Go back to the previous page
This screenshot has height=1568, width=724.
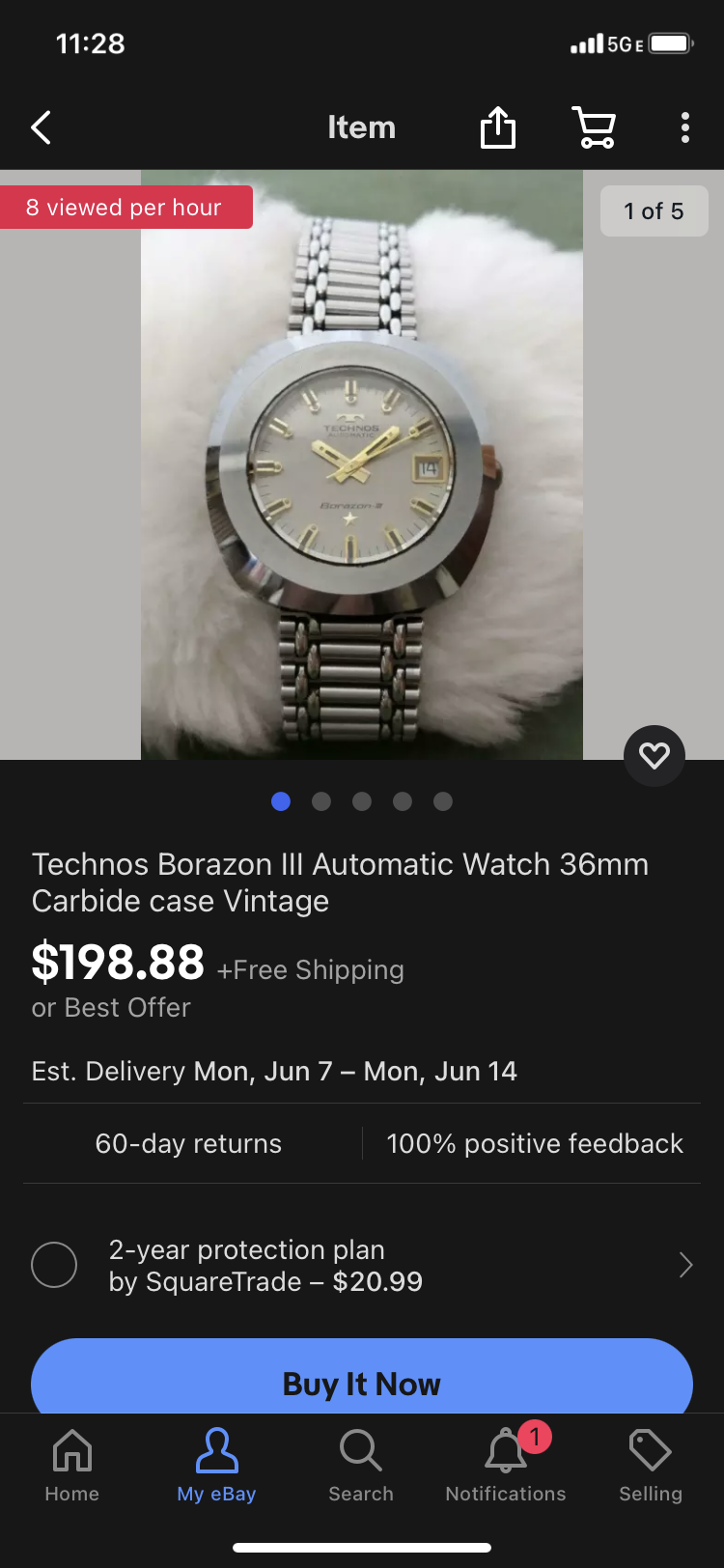pos(41,127)
